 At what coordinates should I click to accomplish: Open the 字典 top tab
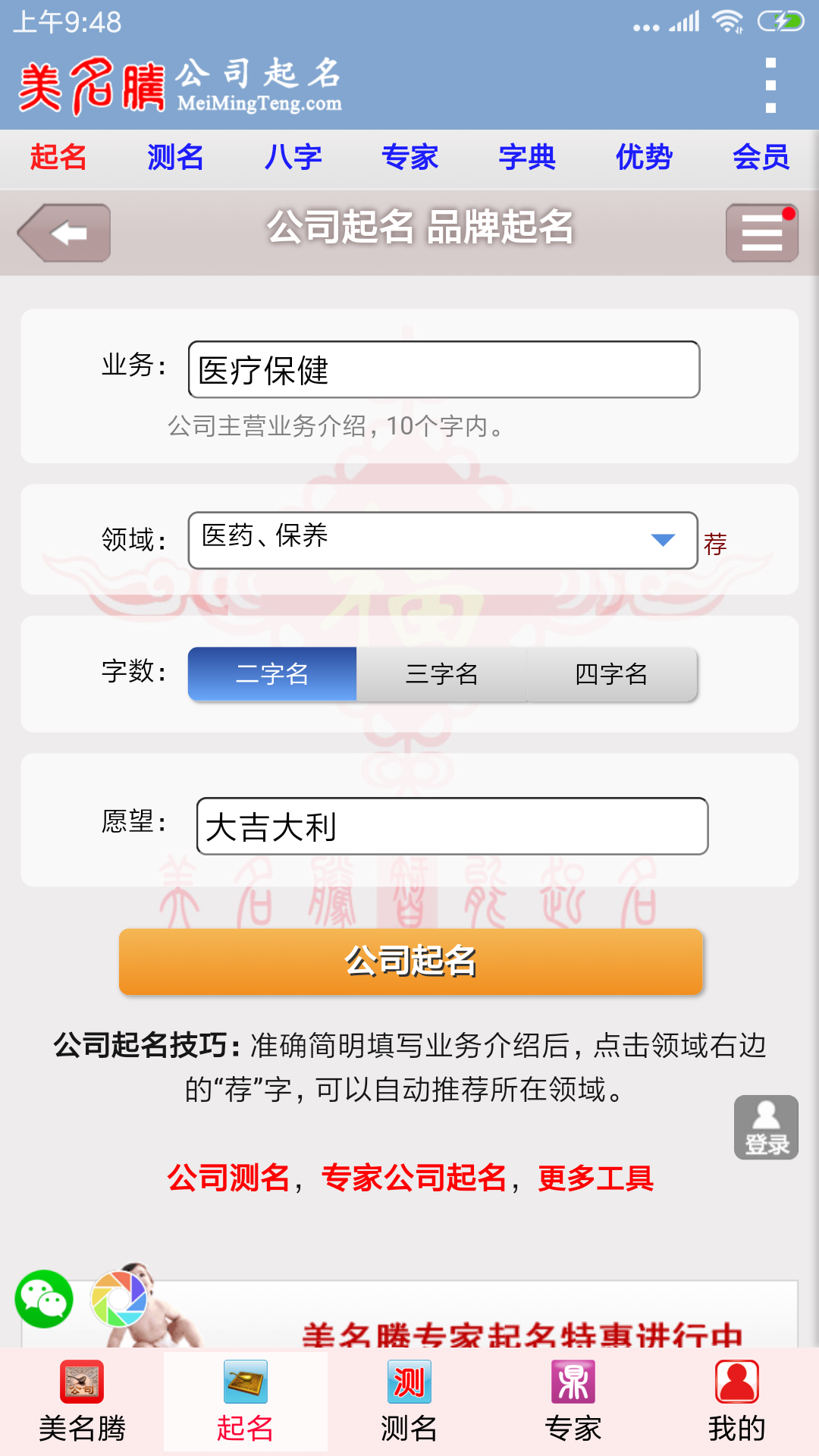(x=527, y=158)
